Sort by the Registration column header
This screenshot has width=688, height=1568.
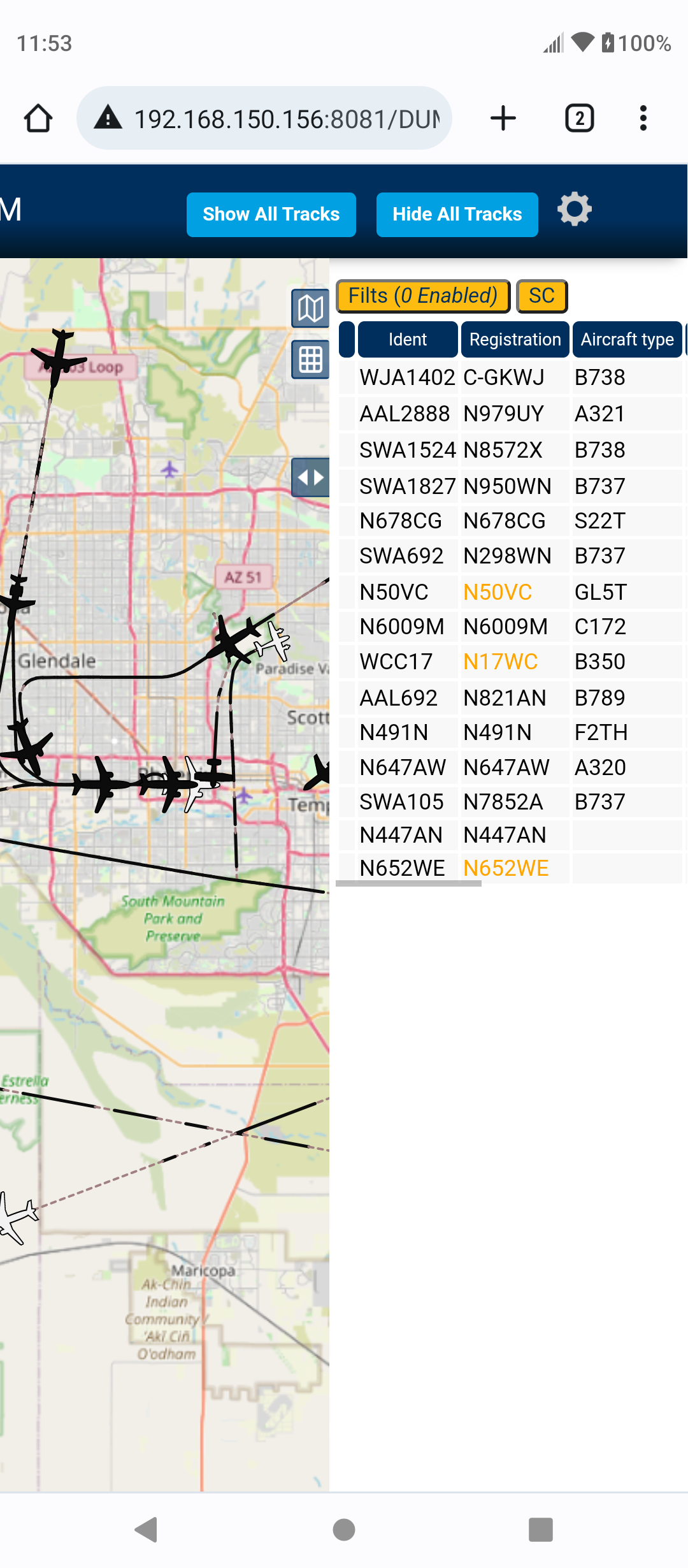pyautogui.click(x=515, y=339)
